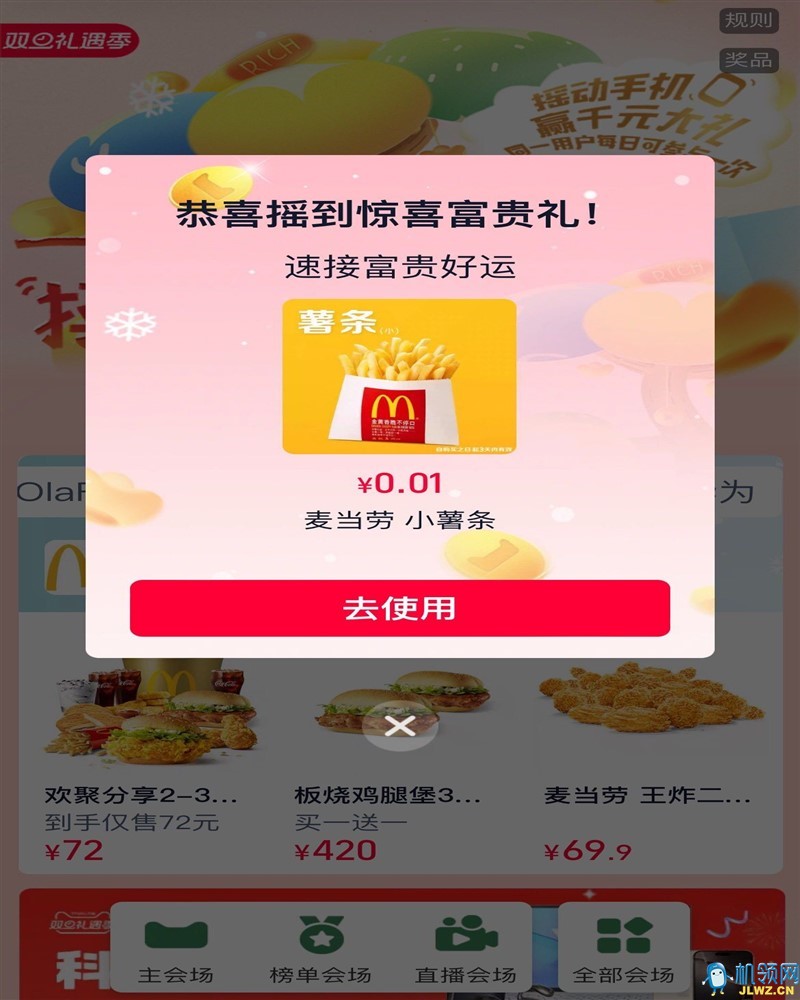Viewport: 800px width, 1000px height.
Task: Switch to the 榜单会场 tab
Action: (320, 948)
